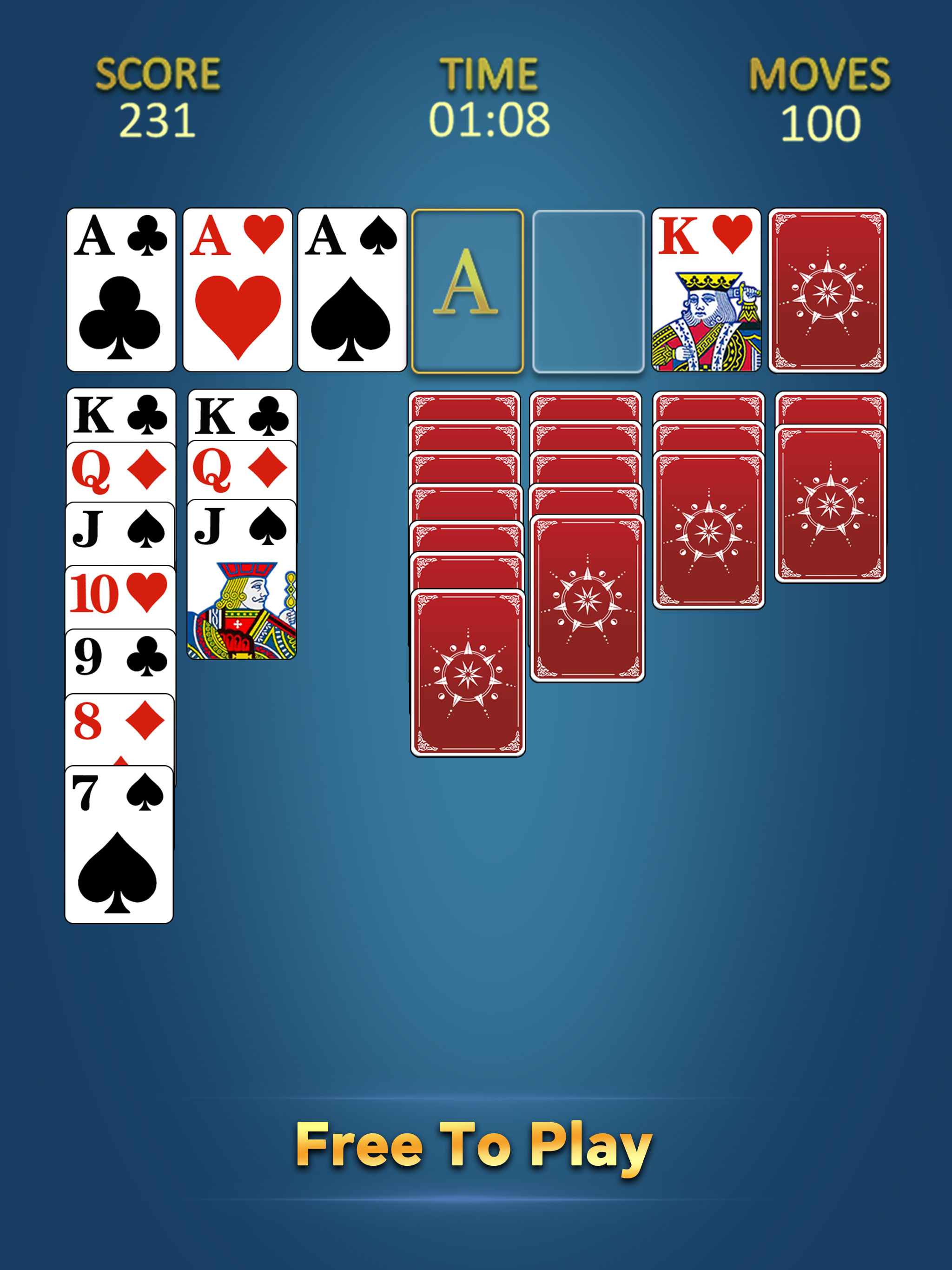Image resolution: width=952 pixels, height=1270 pixels.
Task: Tap the Ace of Spades foundation pile
Action: (x=352, y=291)
